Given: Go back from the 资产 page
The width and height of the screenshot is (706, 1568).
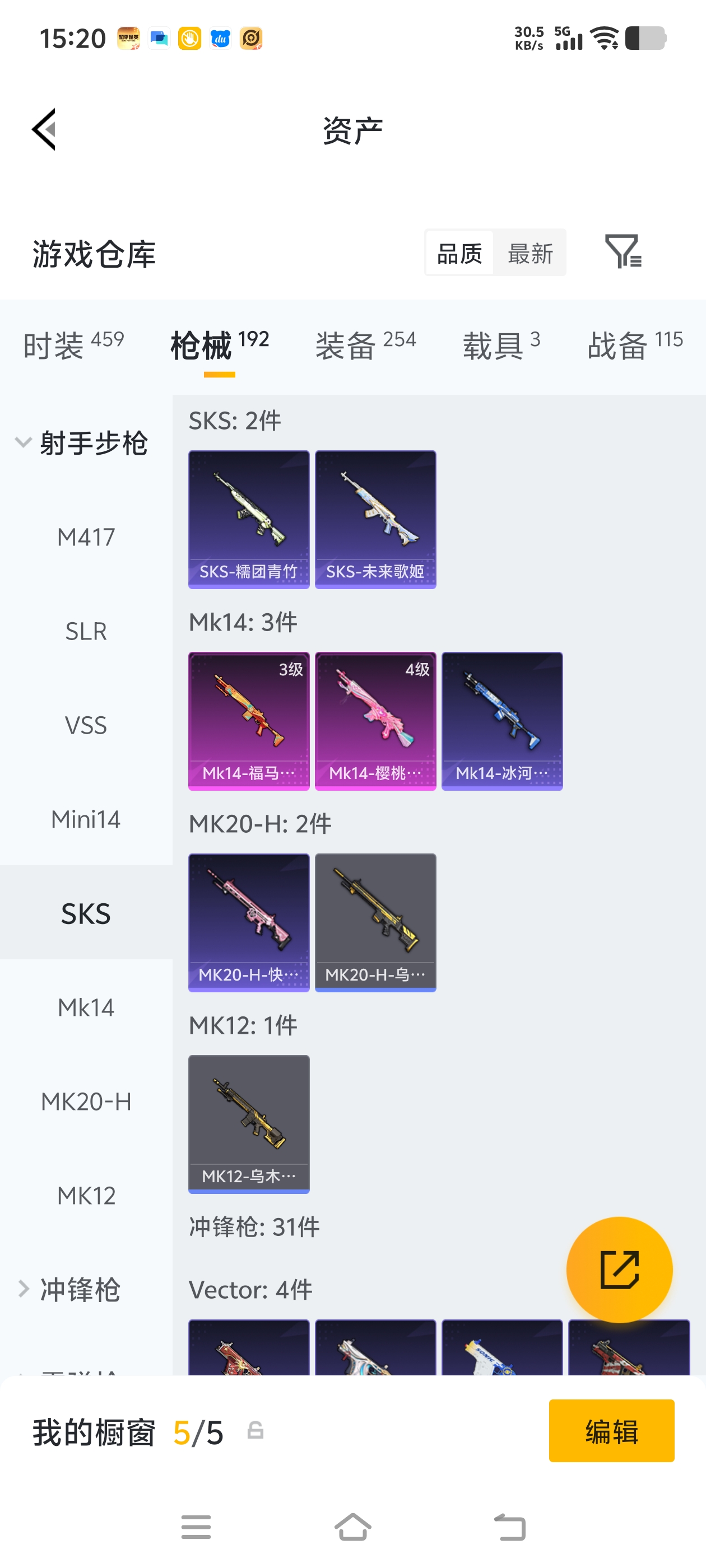Looking at the screenshot, I should pyautogui.click(x=44, y=129).
